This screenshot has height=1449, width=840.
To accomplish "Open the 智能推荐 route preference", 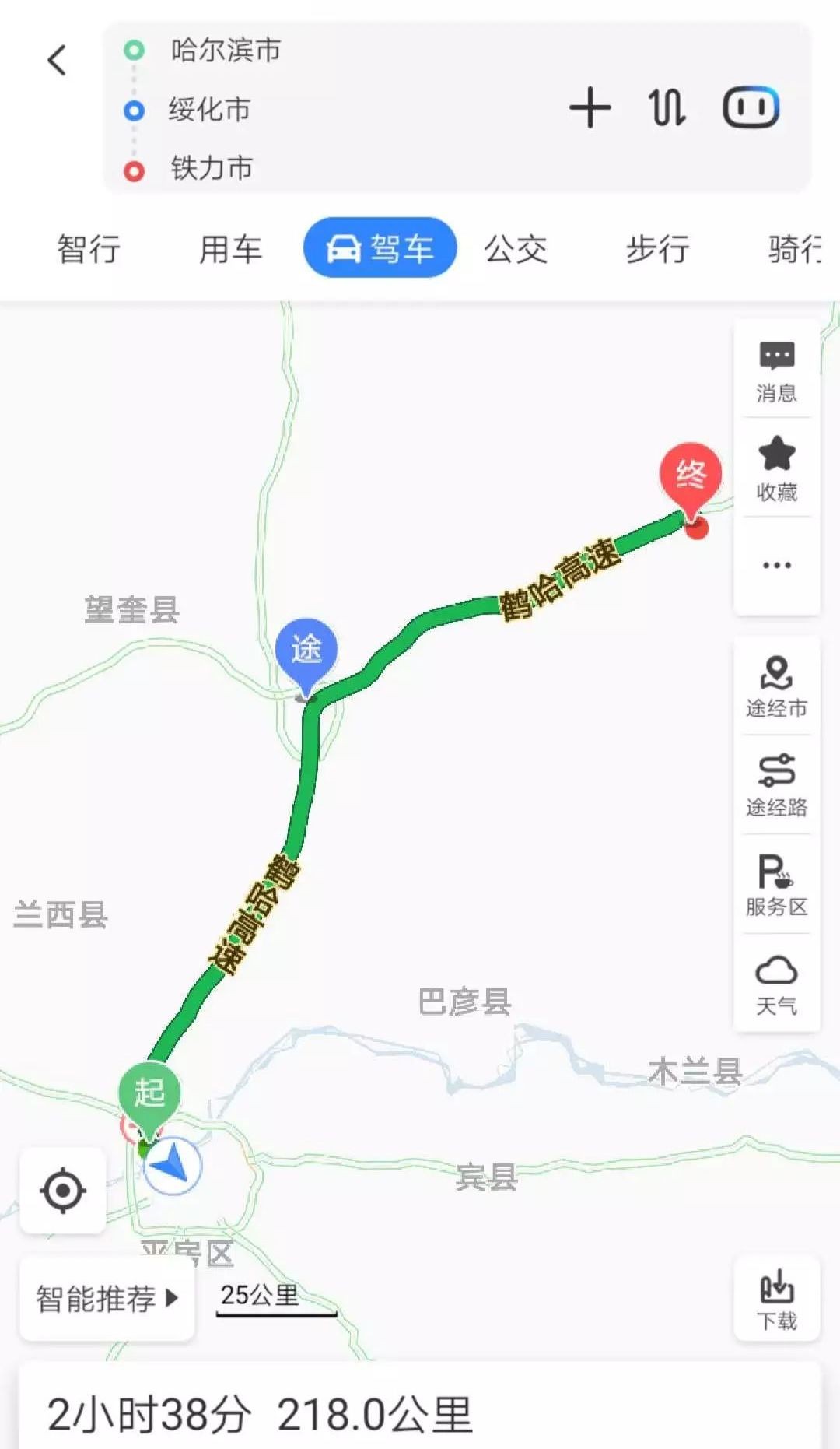I will point(107,1298).
